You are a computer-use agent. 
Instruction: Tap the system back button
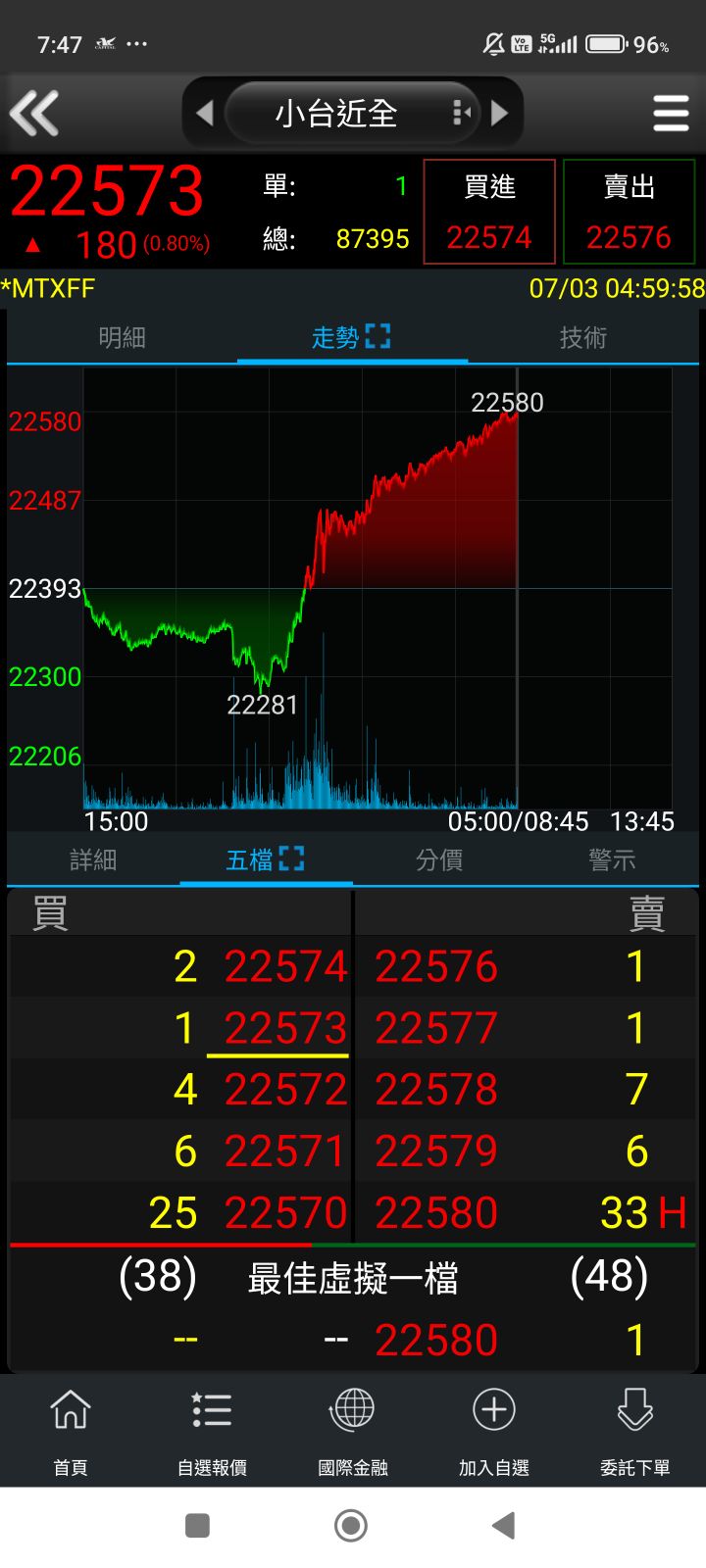pos(504,1526)
